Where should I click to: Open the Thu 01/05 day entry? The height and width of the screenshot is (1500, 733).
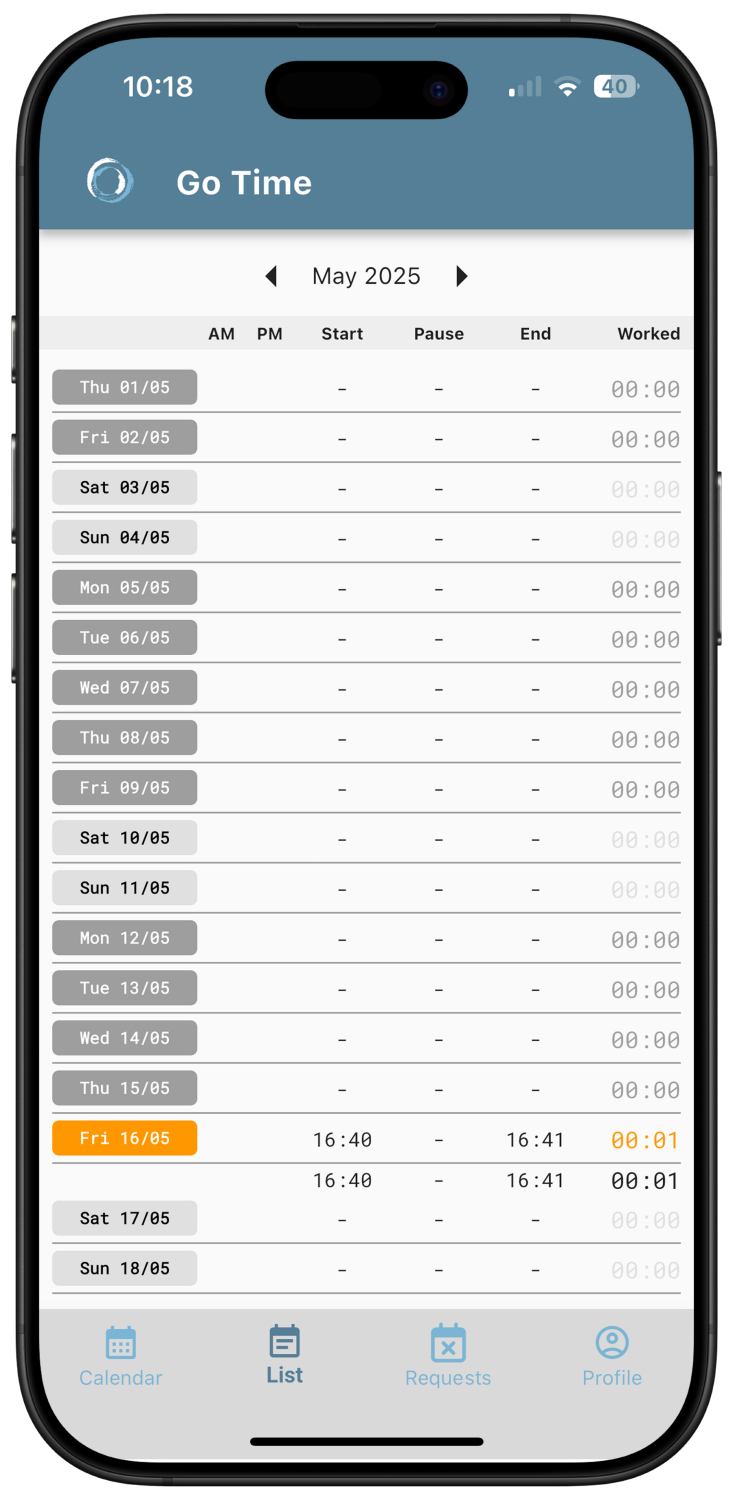point(125,387)
